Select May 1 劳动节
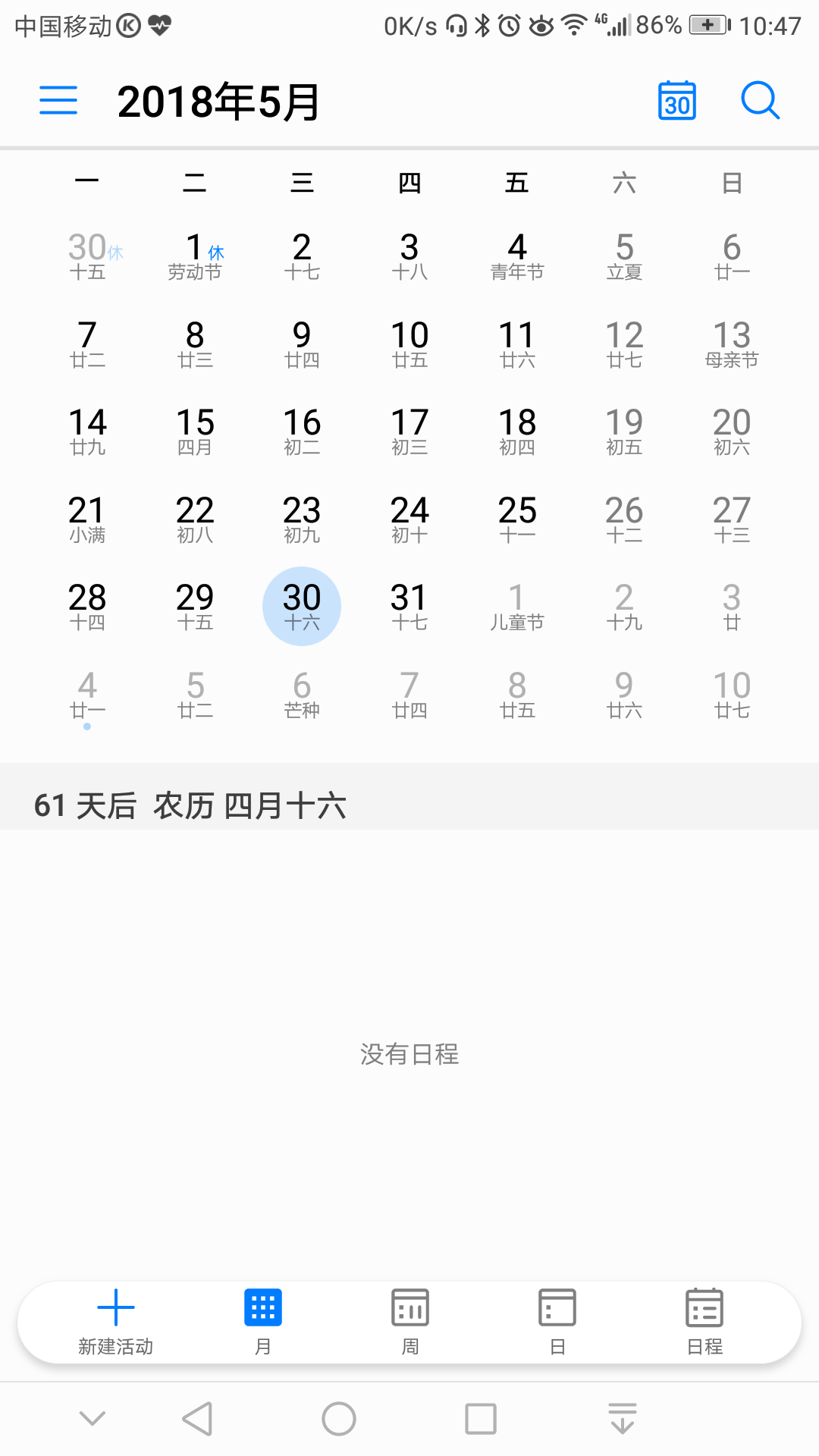This screenshot has height=1456, width=819. point(195,256)
